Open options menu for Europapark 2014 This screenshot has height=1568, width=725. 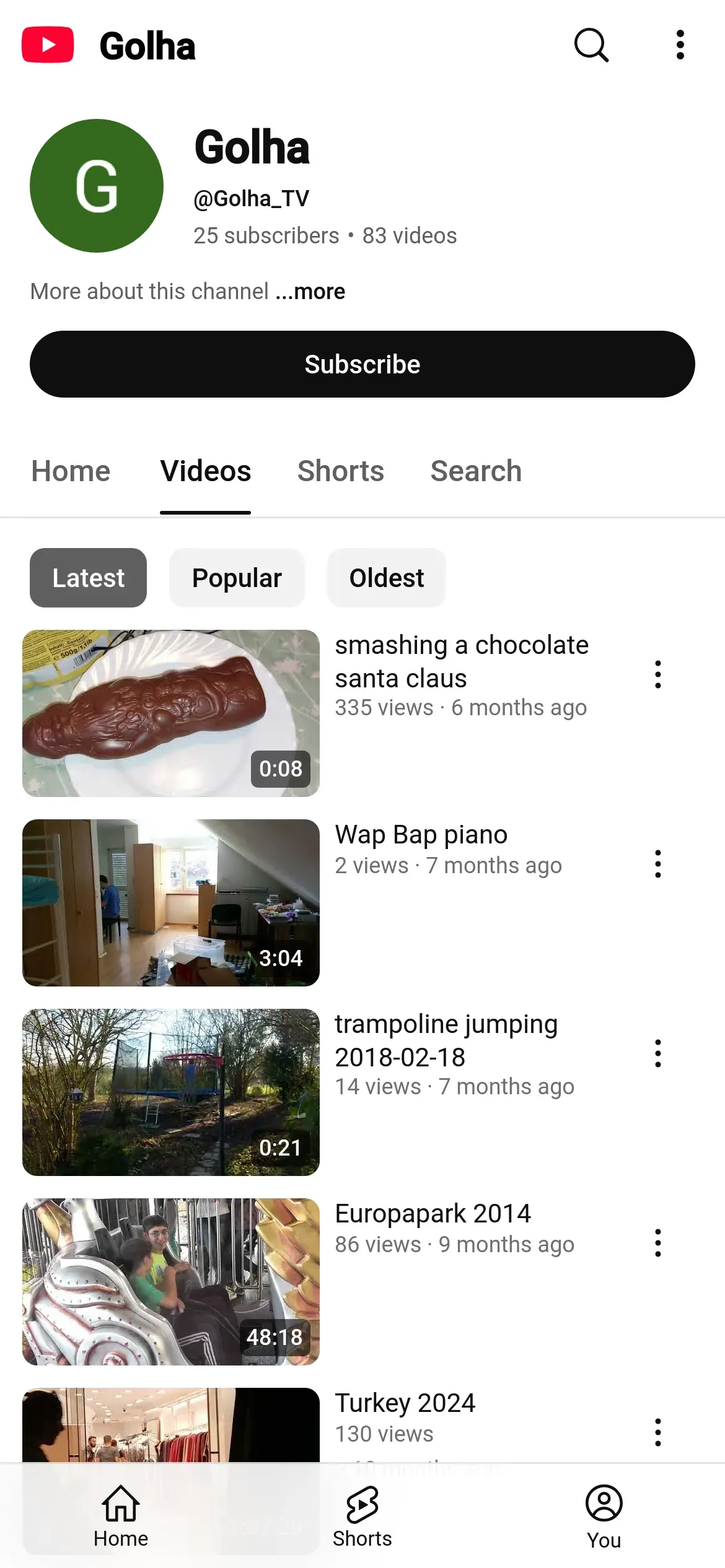[x=657, y=1243]
